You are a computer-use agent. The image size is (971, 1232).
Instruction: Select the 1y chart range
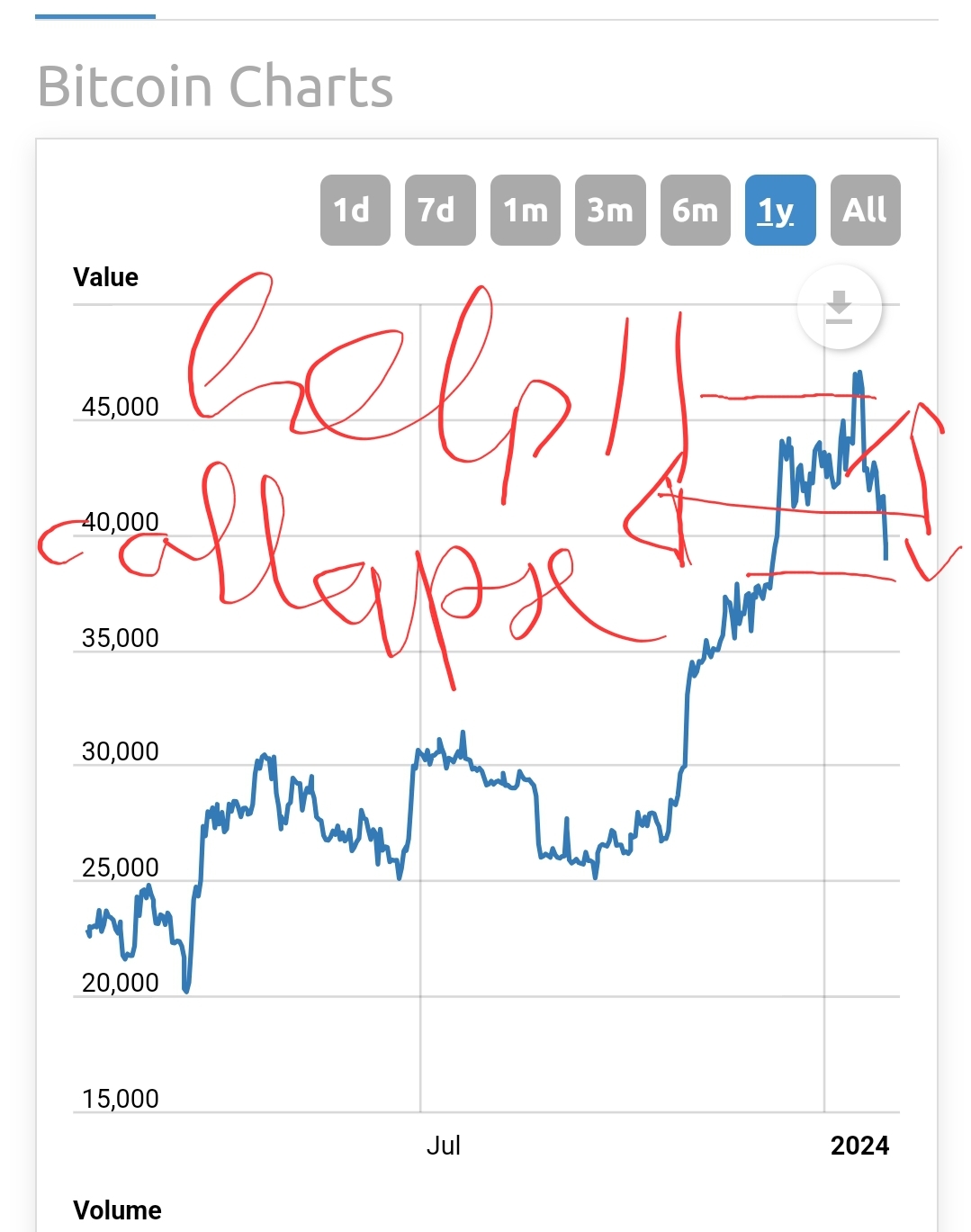pyautogui.click(x=779, y=210)
